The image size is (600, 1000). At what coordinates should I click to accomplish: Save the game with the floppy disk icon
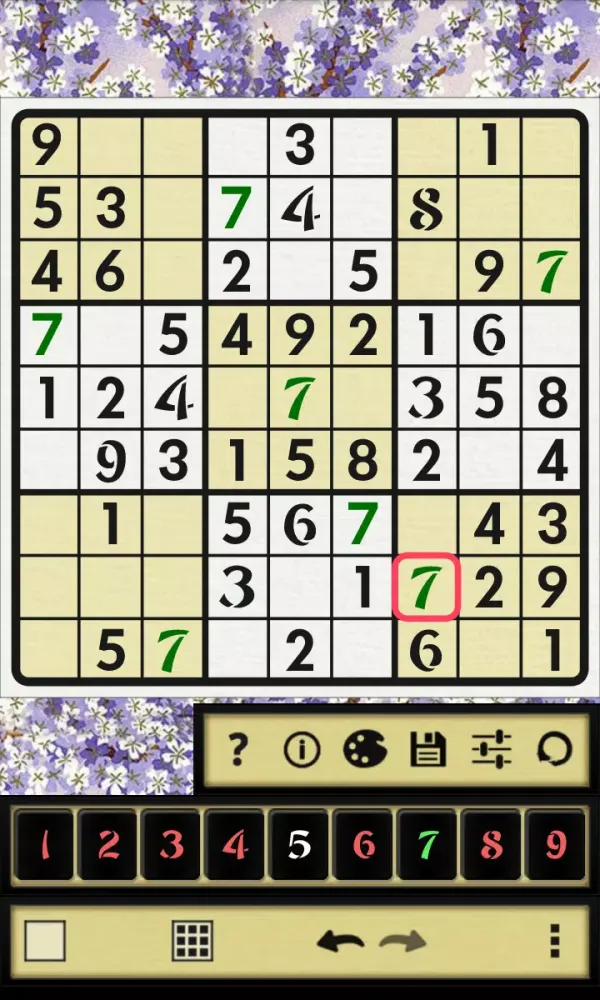428,749
